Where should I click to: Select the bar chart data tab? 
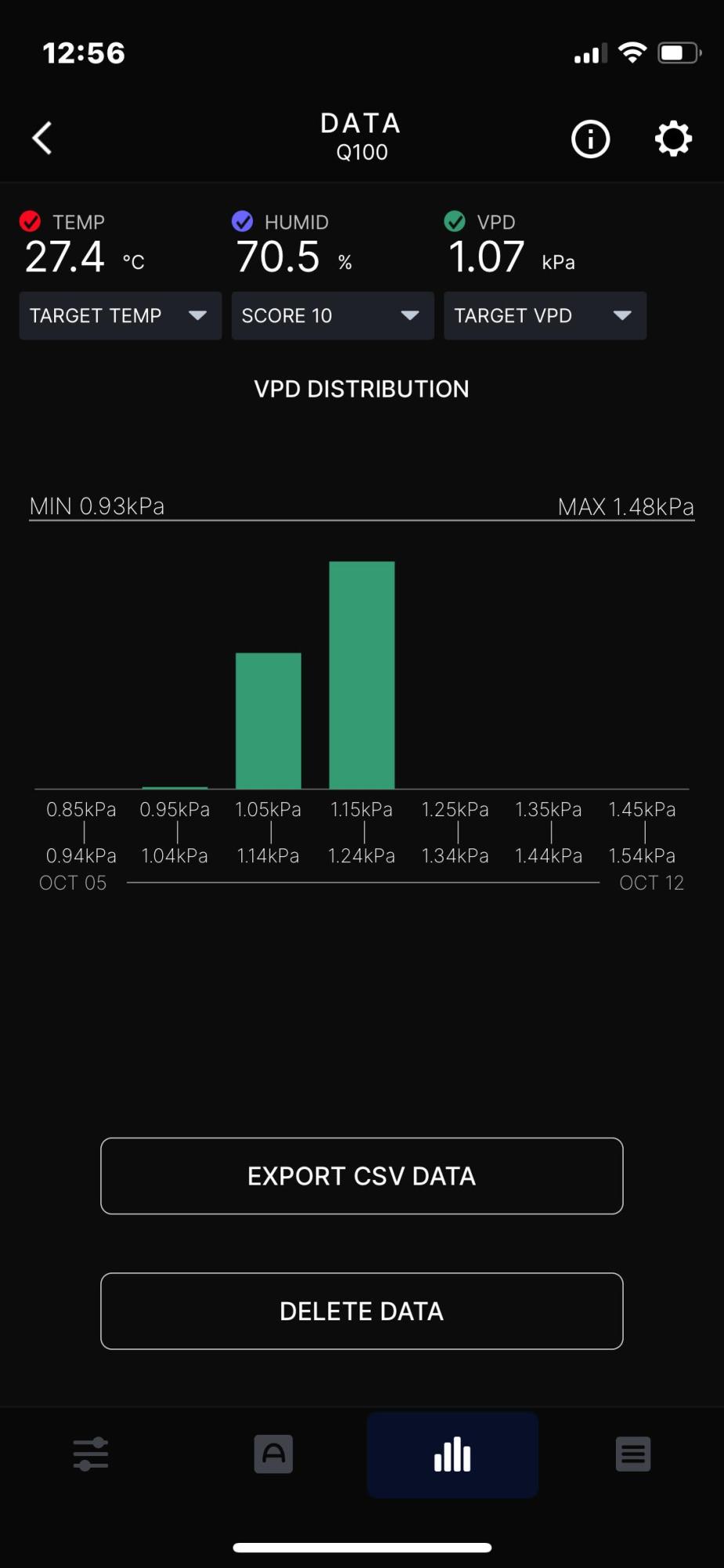point(452,1455)
